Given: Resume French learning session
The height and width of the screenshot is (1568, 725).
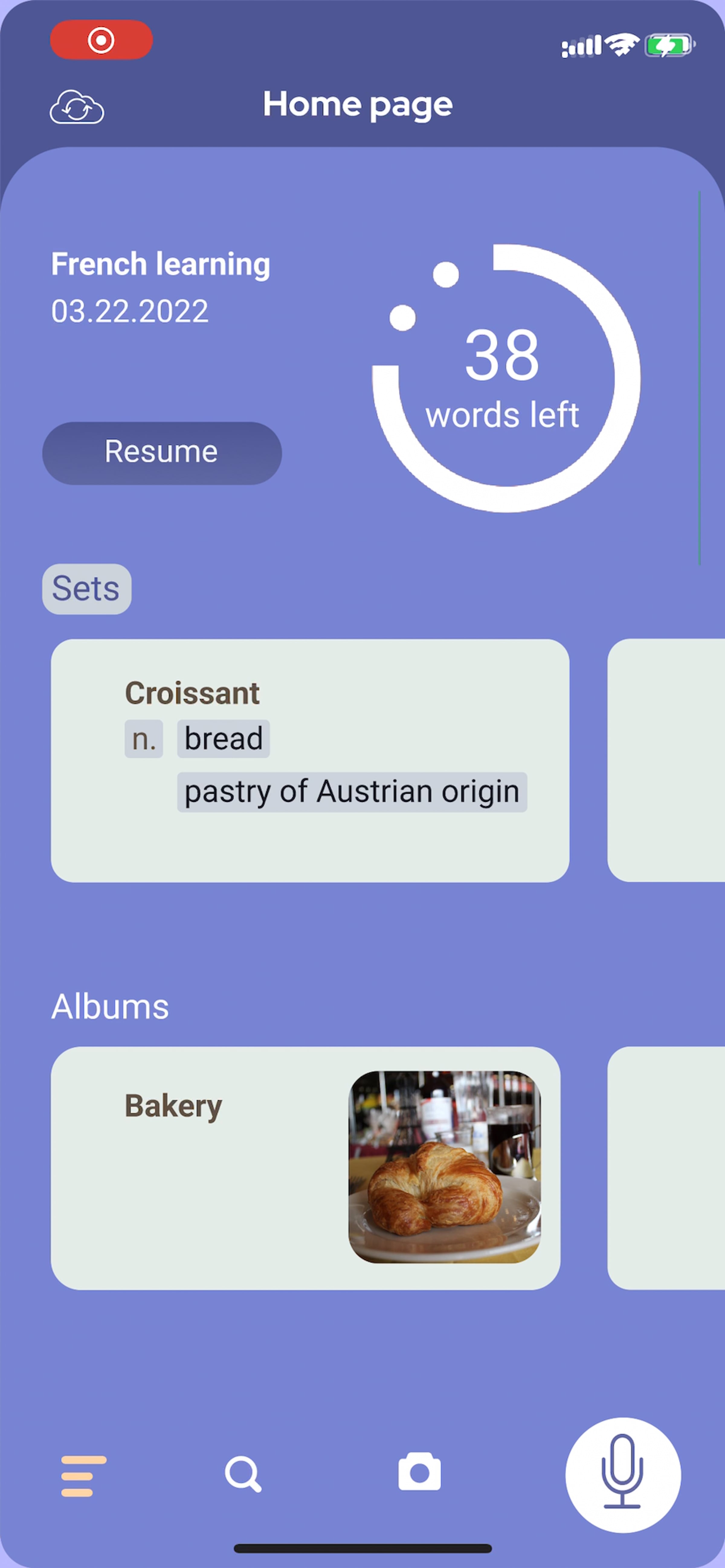Looking at the screenshot, I should 162,453.
